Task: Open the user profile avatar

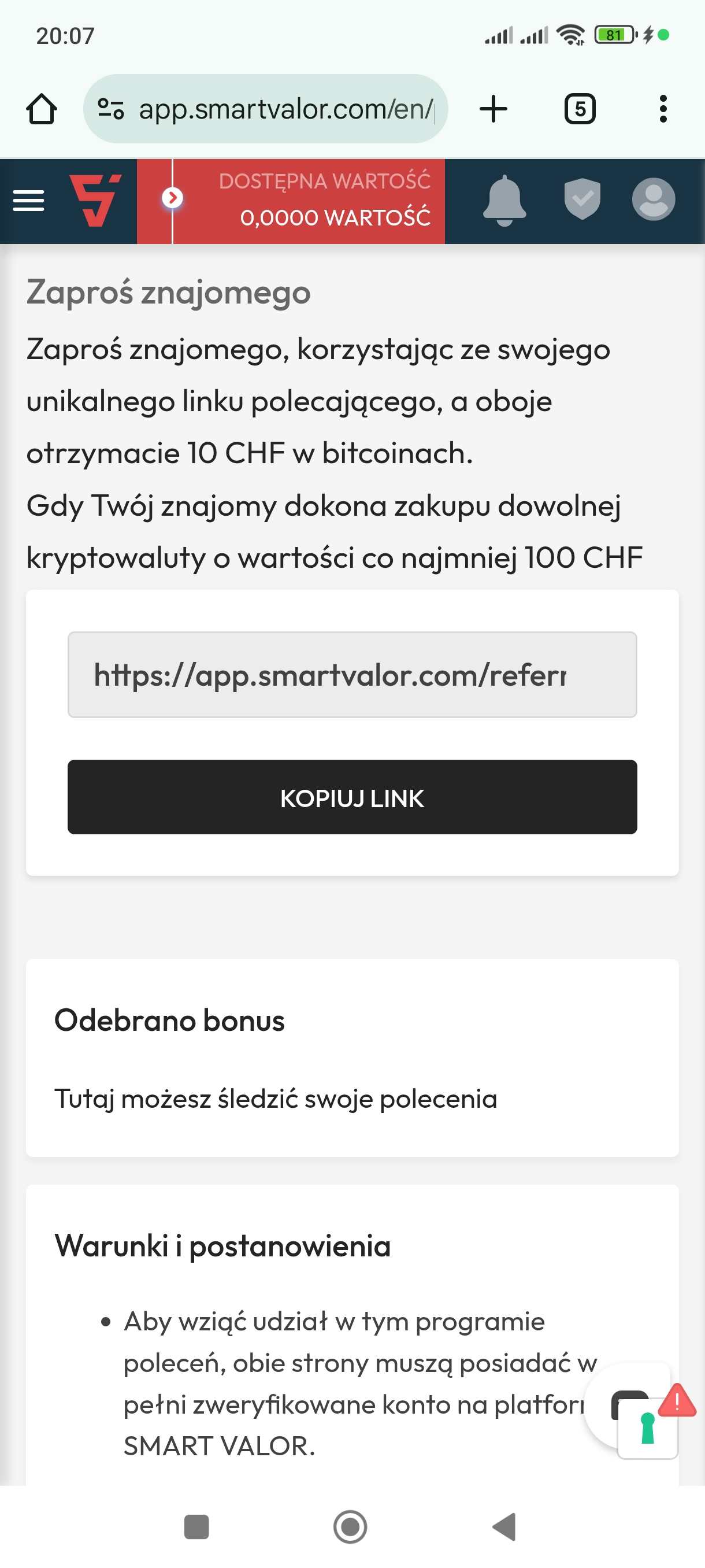Action: 654,199
